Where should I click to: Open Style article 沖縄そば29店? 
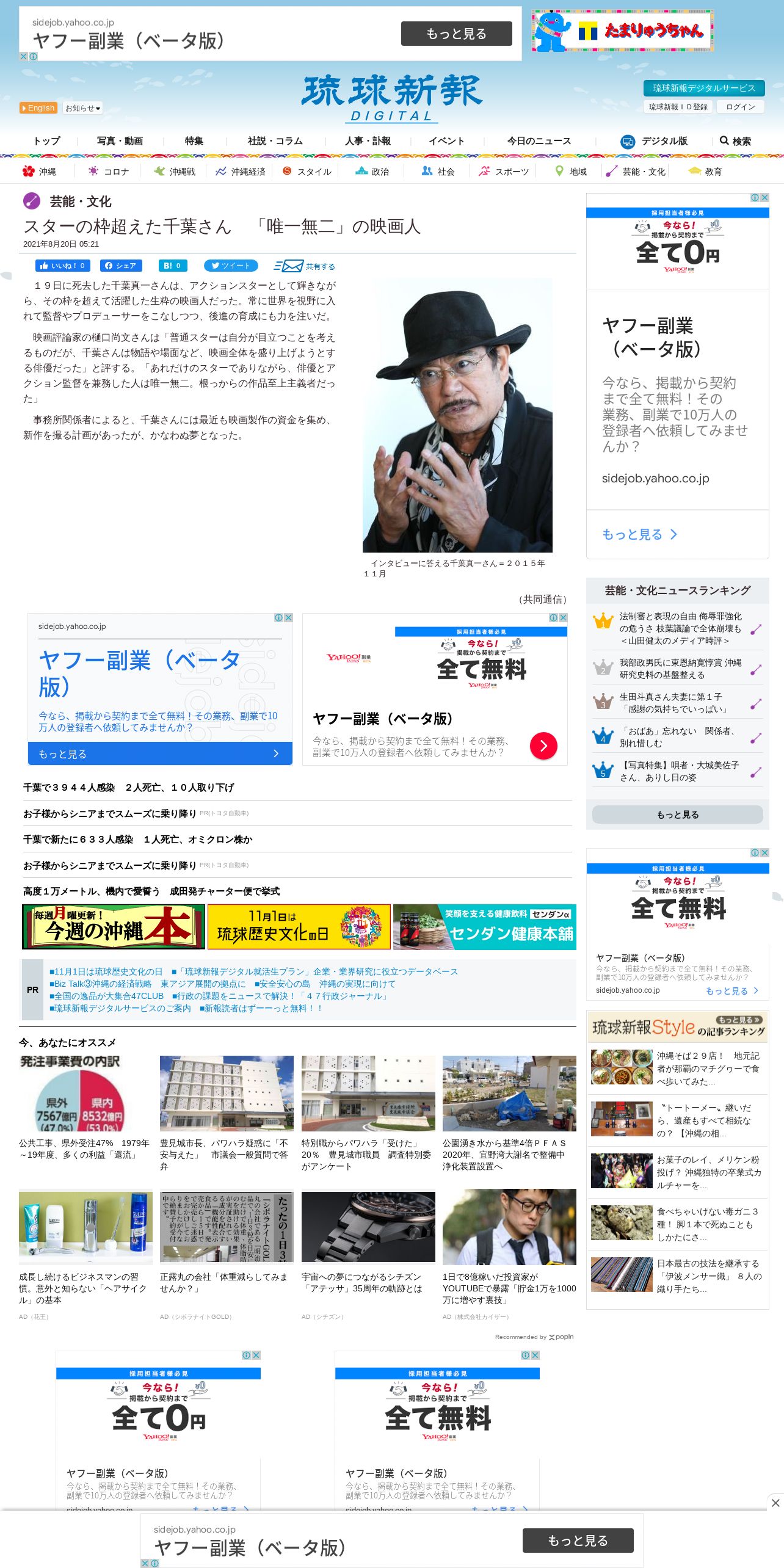(707, 1068)
